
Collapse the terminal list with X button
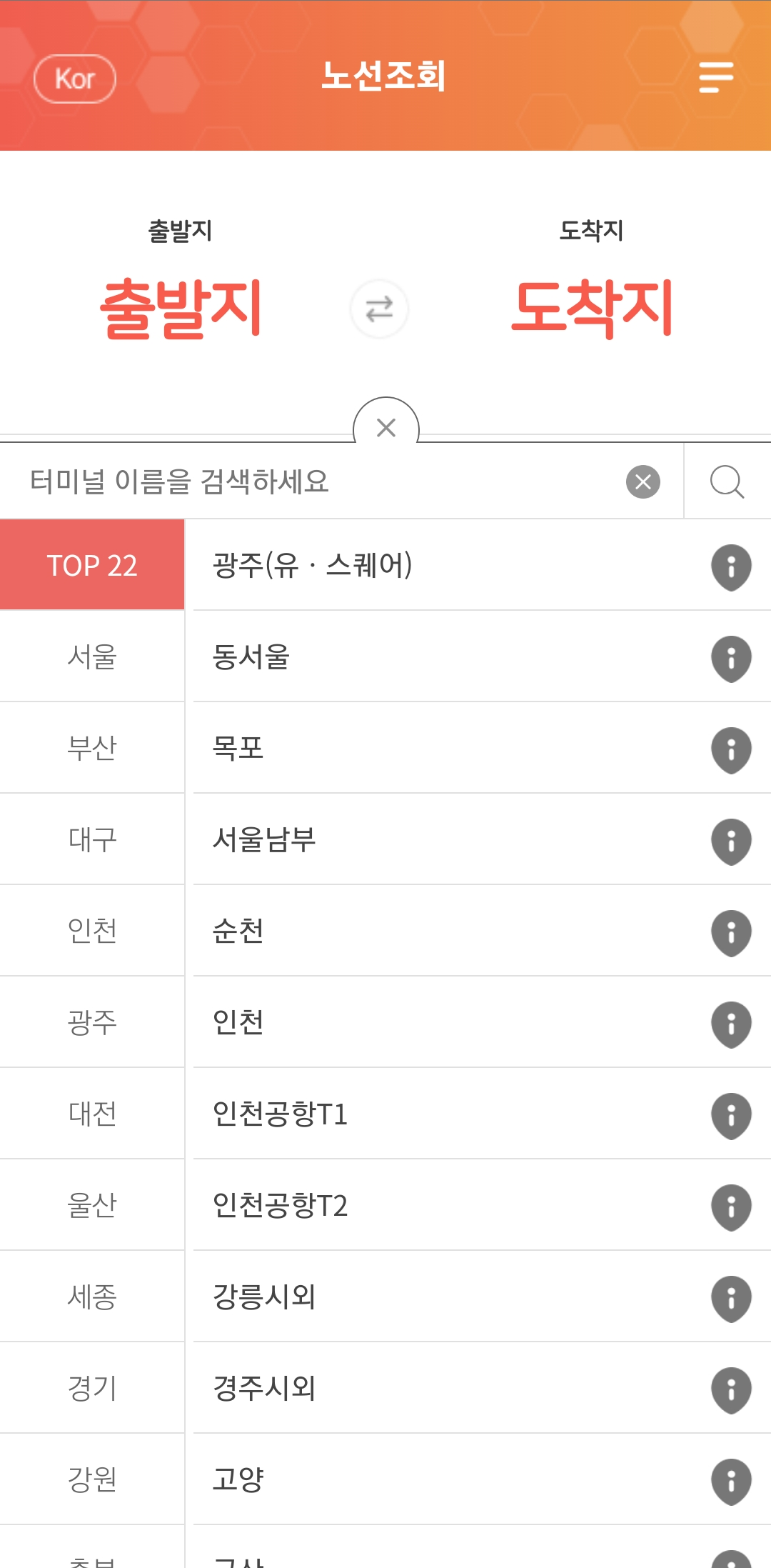click(385, 426)
